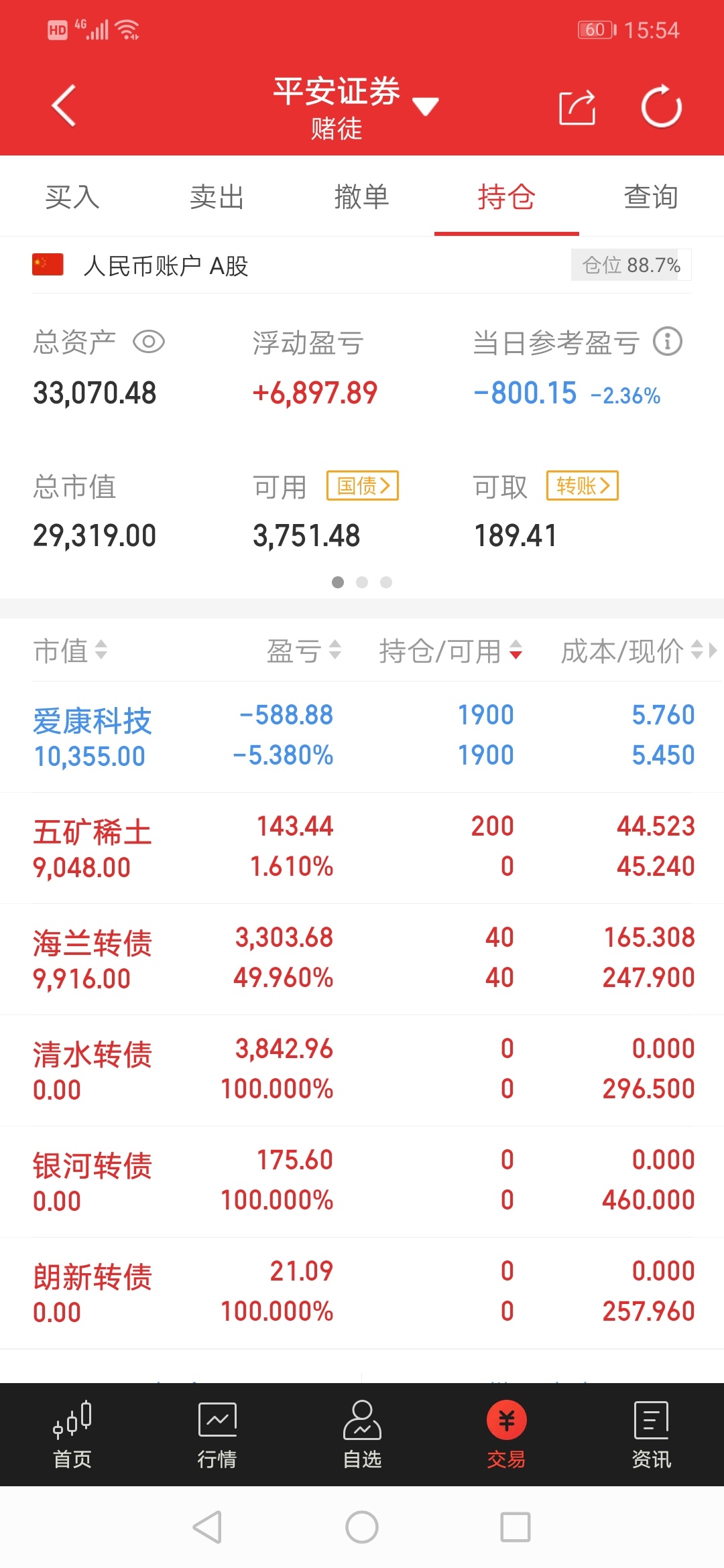This screenshot has height=1568, width=724.
Task: Open the 平安证券 account switcher dropdown
Action: [x=355, y=106]
